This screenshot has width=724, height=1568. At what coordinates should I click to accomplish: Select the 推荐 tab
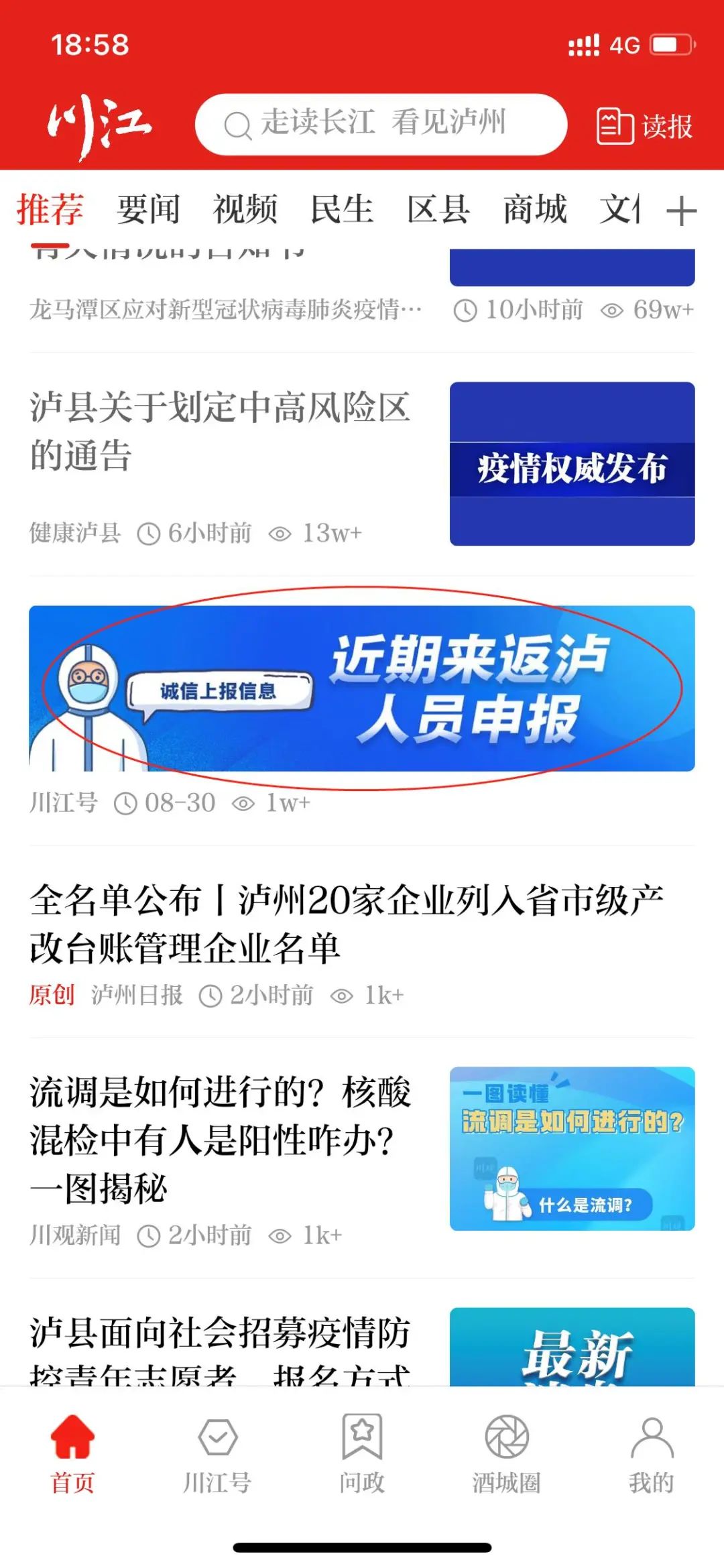50,209
